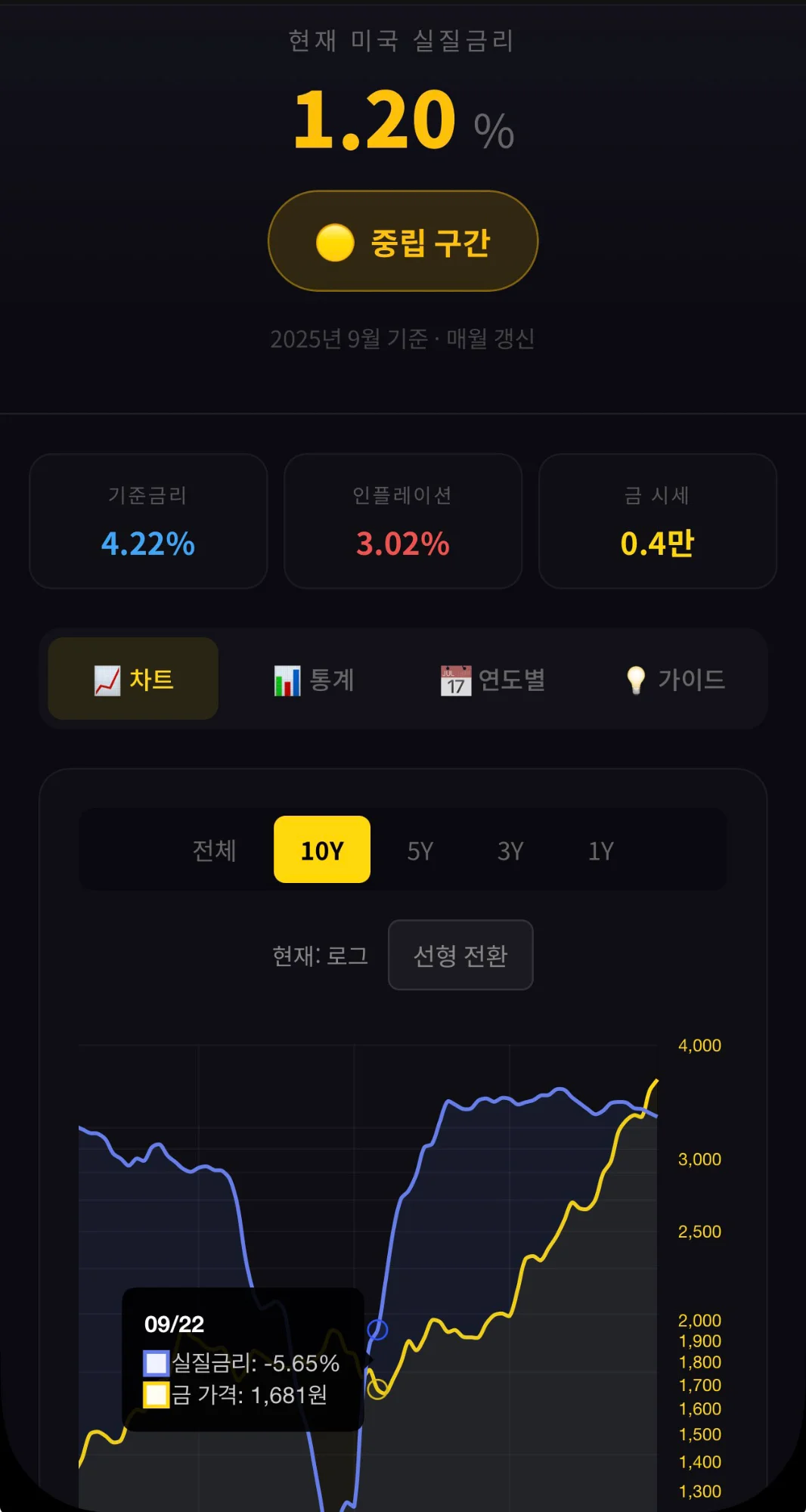Select the 5Y period option
The height and width of the screenshot is (1512, 806).
coord(420,850)
